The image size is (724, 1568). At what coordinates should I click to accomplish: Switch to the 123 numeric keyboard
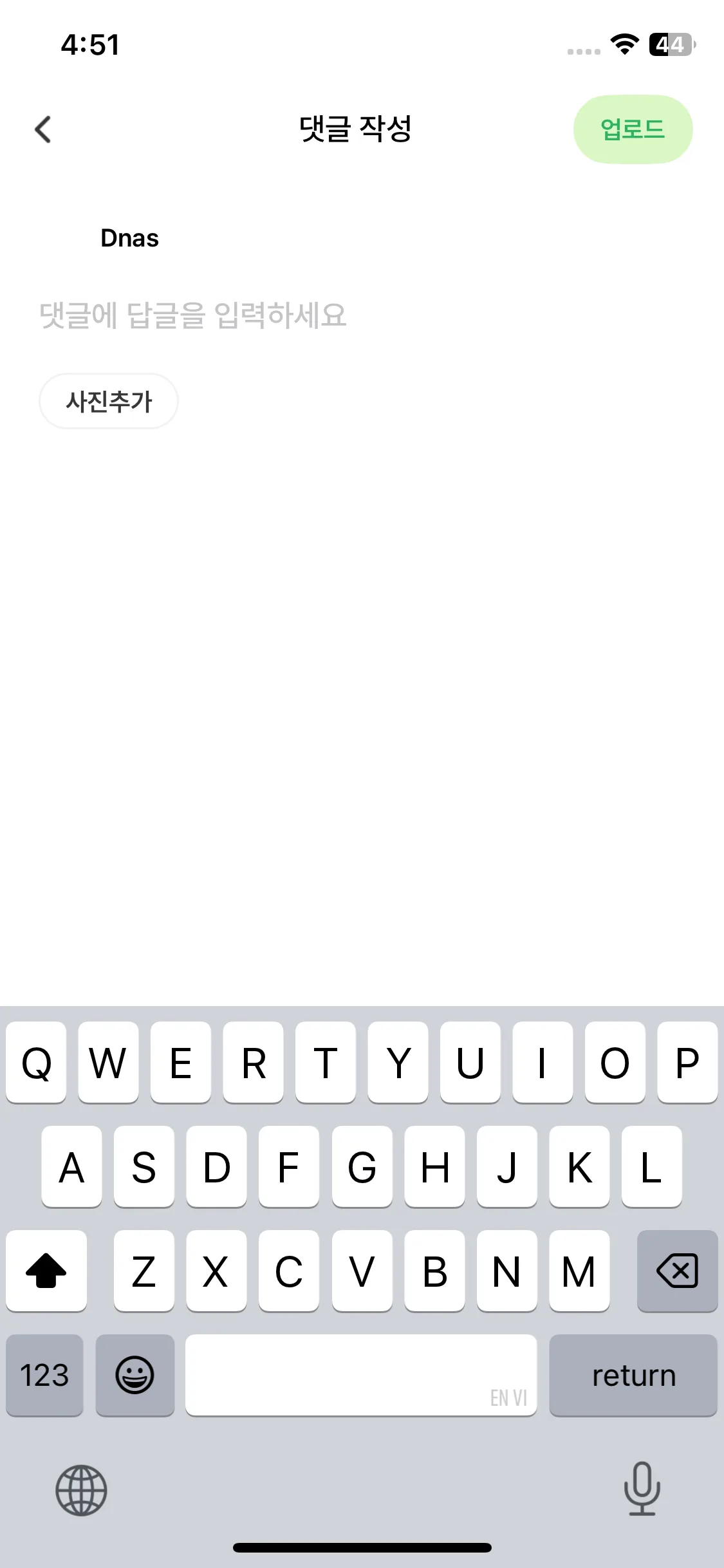click(x=44, y=1375)
